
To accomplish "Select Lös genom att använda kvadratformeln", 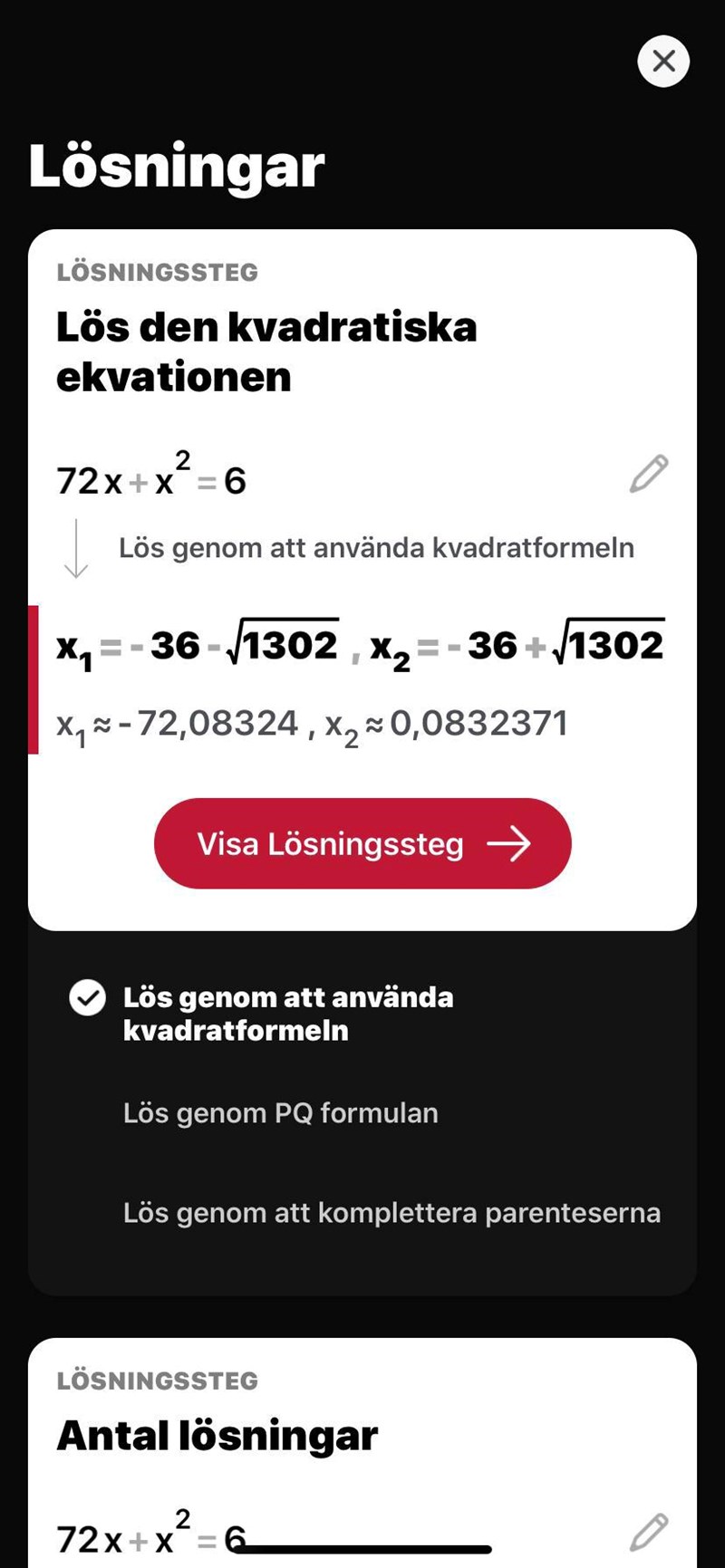I will pyautogui.click(x=288, y=1013).
